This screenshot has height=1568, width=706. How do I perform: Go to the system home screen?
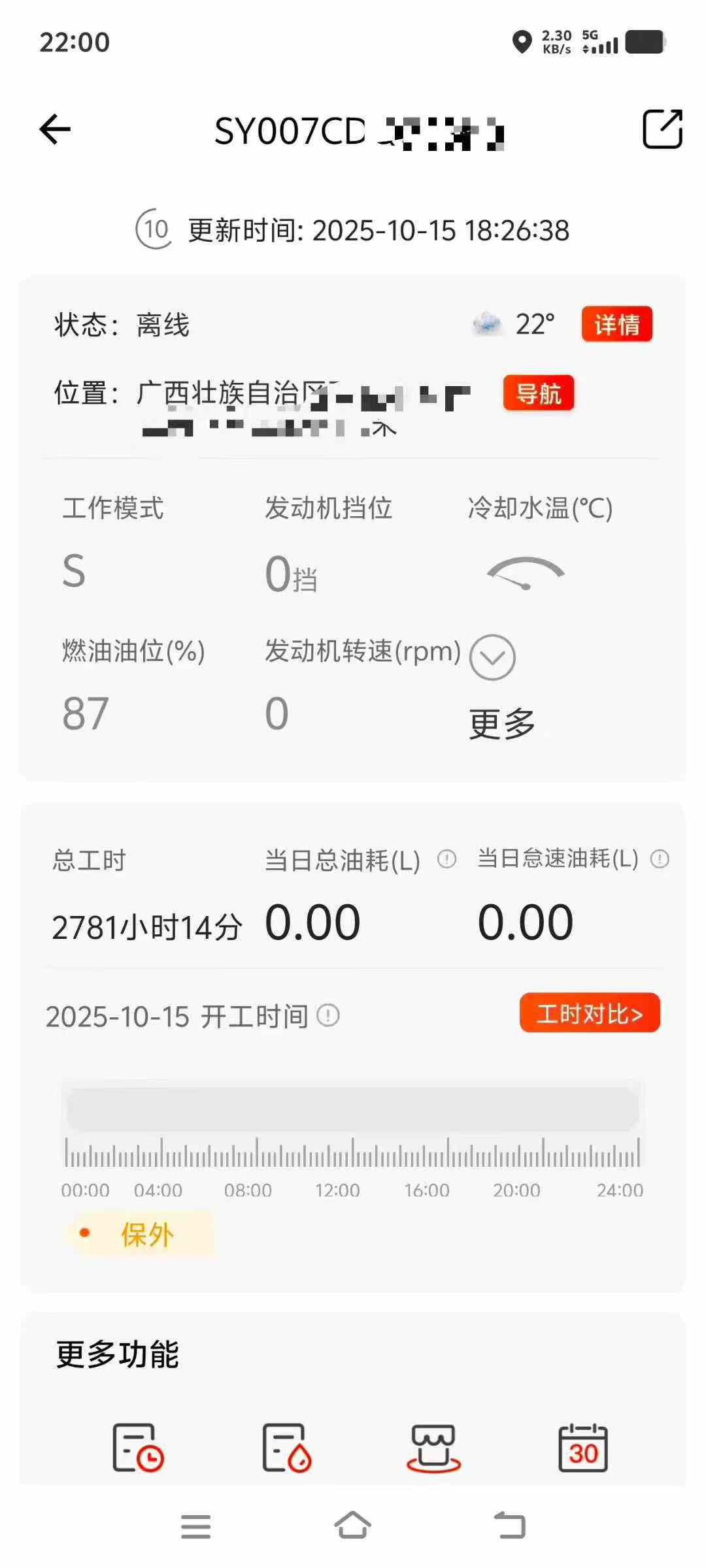pos(353,1526)
